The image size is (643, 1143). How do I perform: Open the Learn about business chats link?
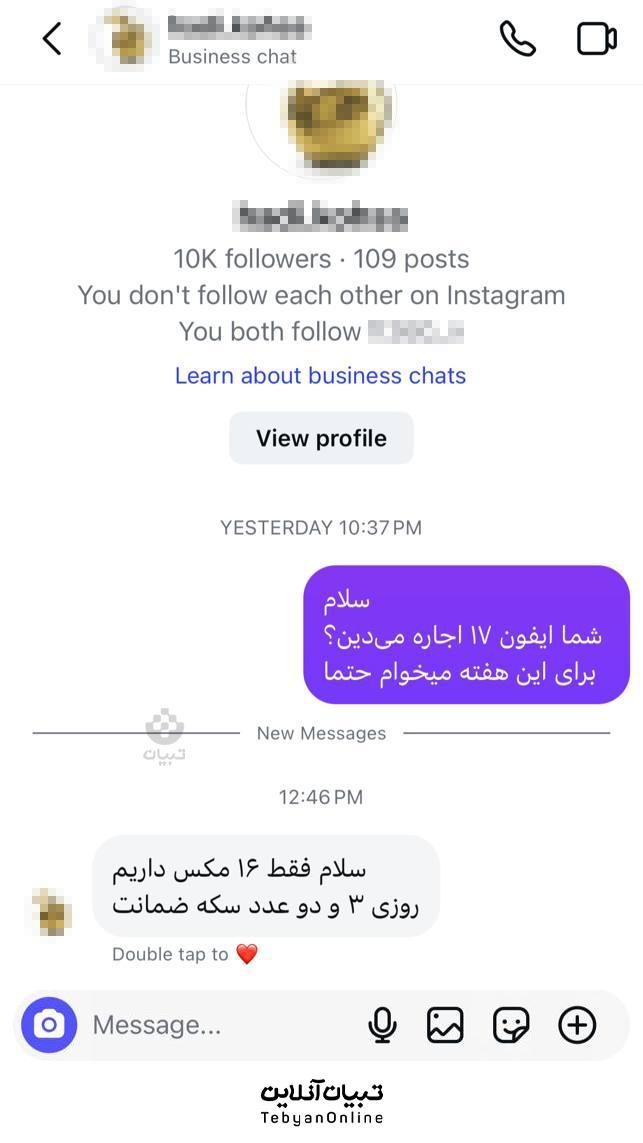(x=320, y=376)
